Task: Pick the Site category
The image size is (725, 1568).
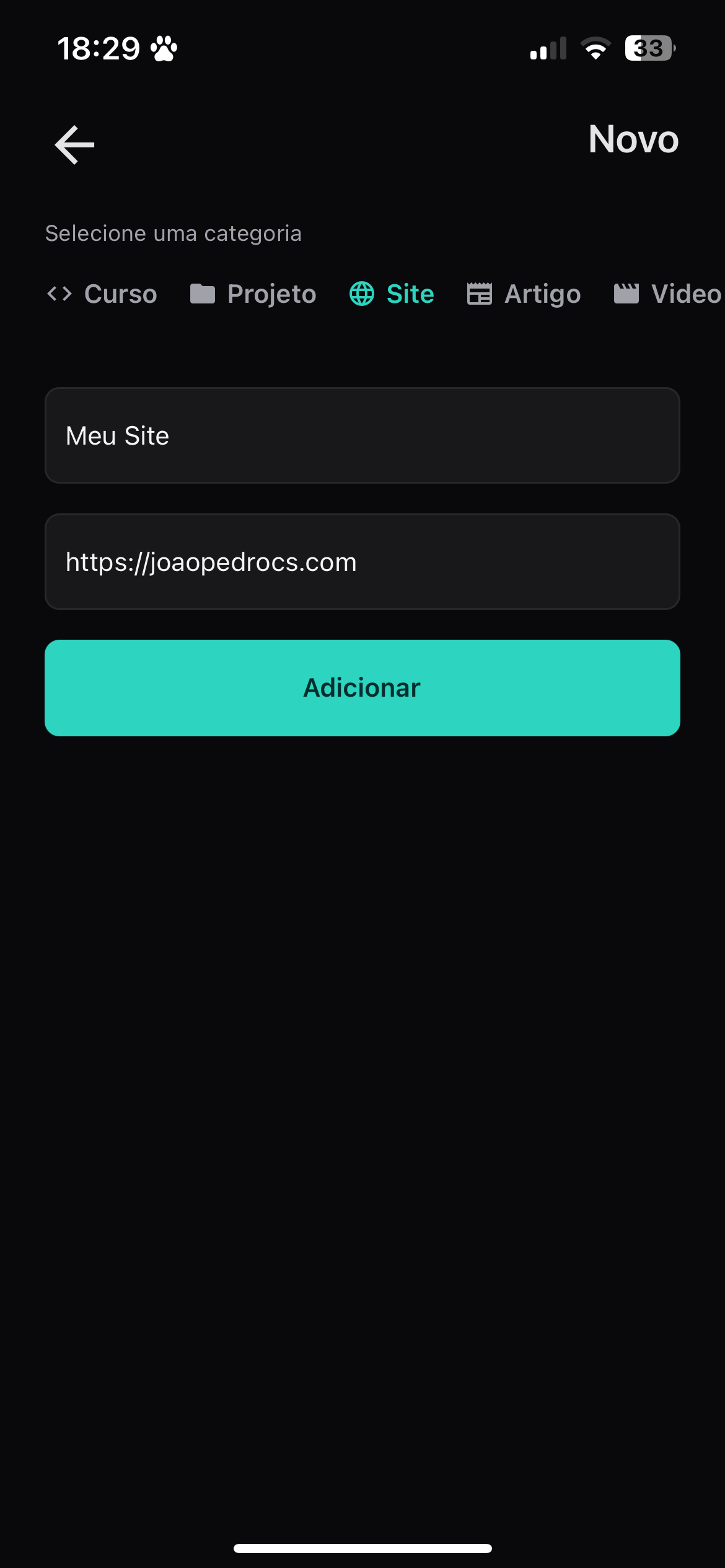Action: [x=392, y=294]
